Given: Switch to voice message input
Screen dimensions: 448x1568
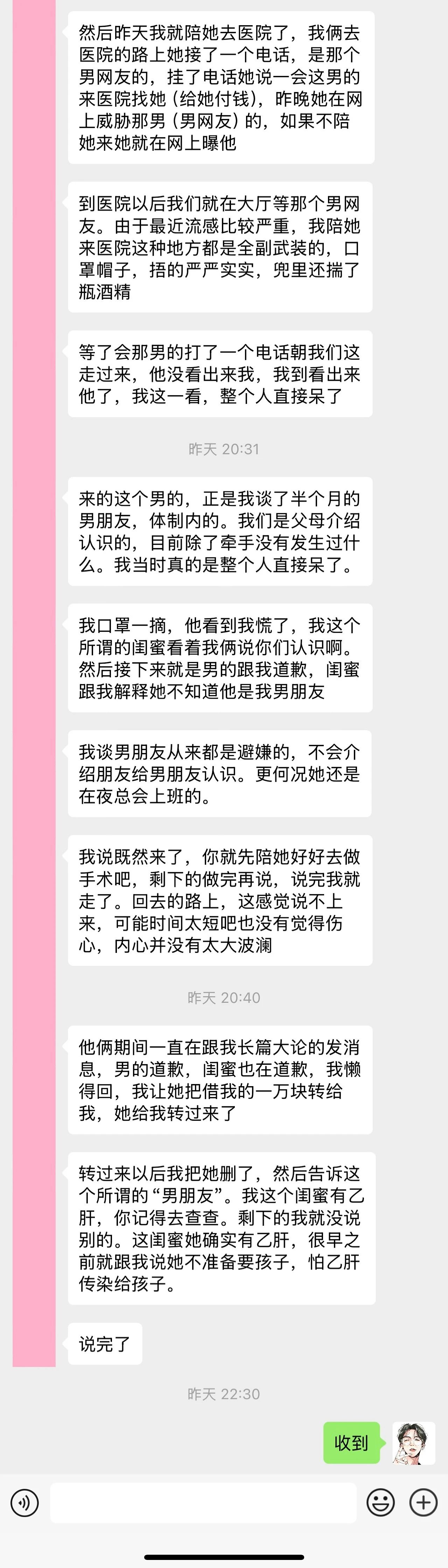Looking at the screenshot, I should [24, 1502].
